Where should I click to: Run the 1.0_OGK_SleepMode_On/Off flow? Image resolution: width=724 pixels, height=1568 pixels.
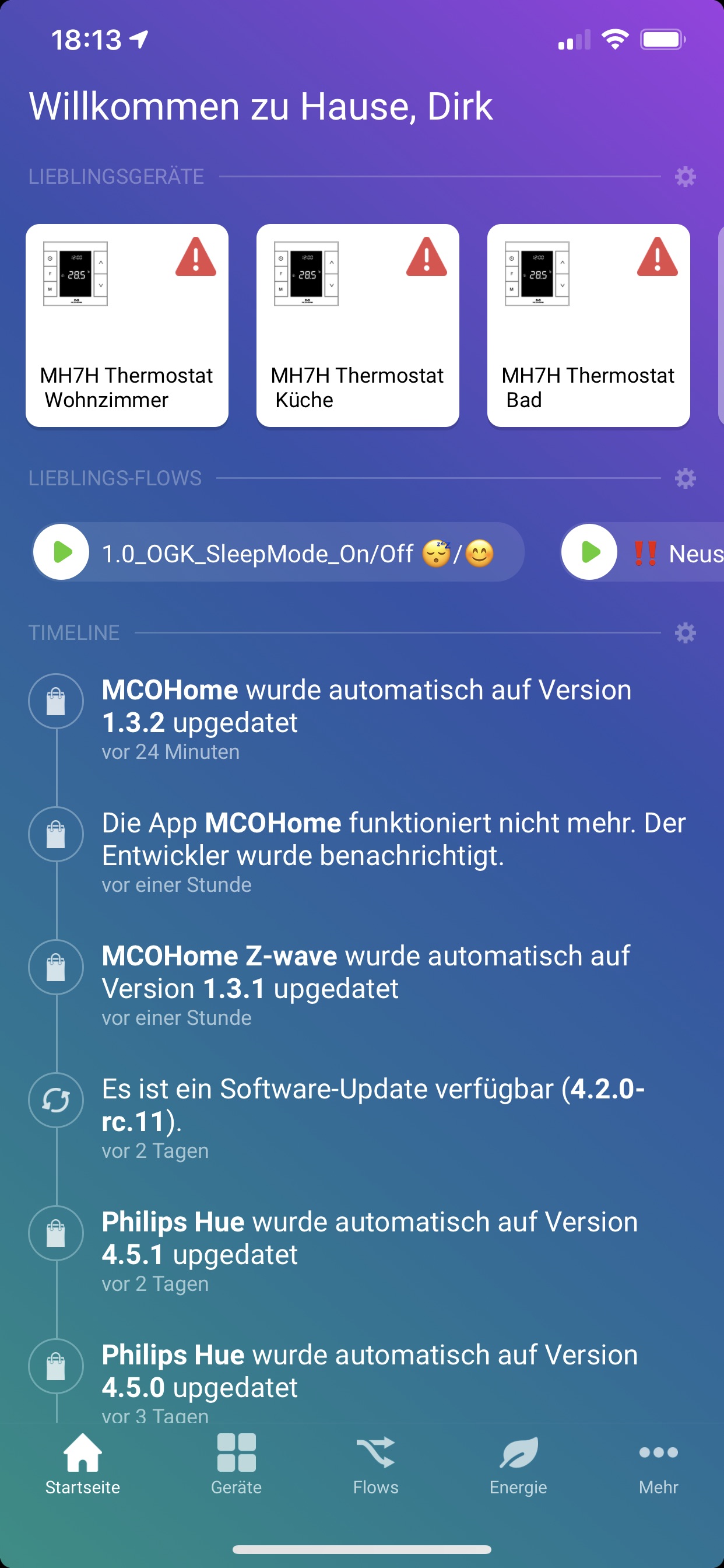62,552
